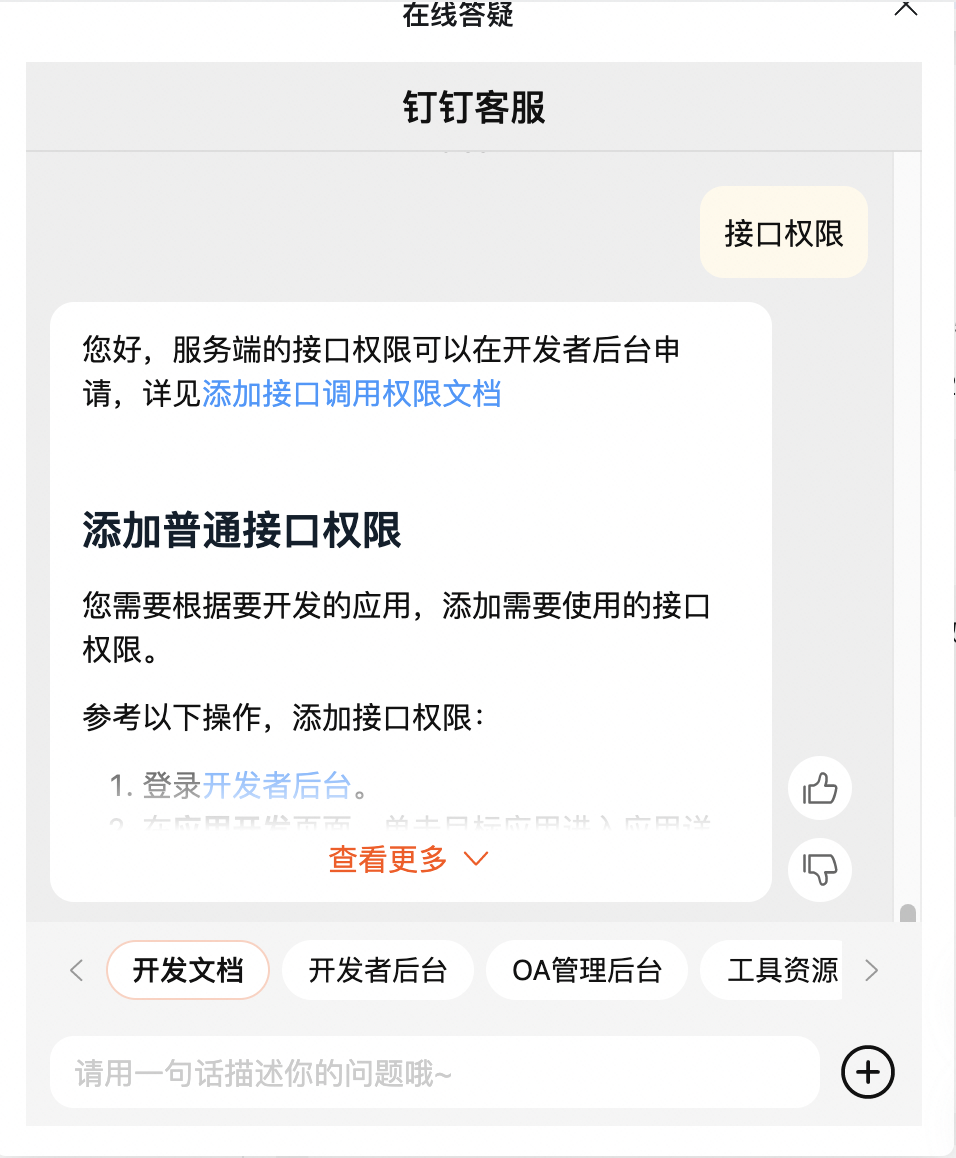Give the answer a thumbs down
956x1158 pixels.
pyautogui.click(x=820, y=869)
